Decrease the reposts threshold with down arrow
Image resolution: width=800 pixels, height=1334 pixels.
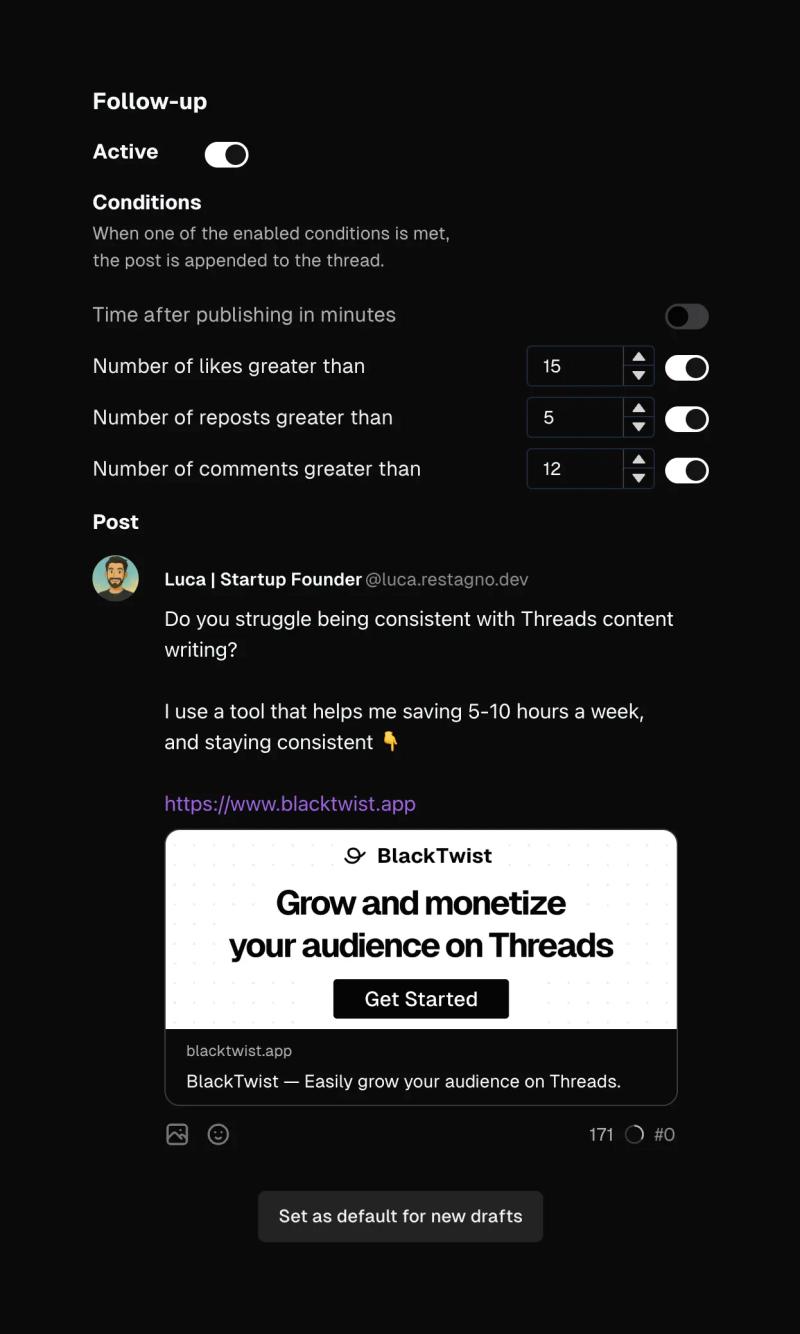pos(638,427)
